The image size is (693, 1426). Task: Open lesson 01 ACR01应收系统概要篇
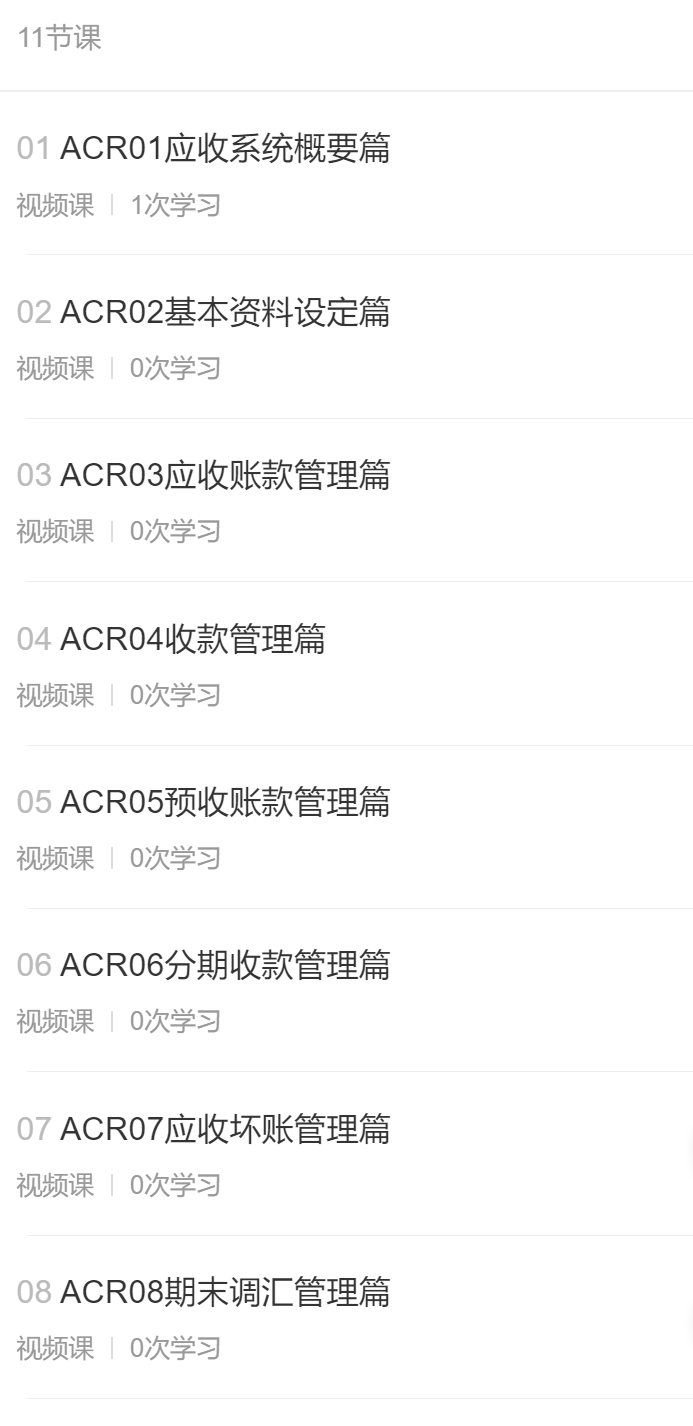225,149
